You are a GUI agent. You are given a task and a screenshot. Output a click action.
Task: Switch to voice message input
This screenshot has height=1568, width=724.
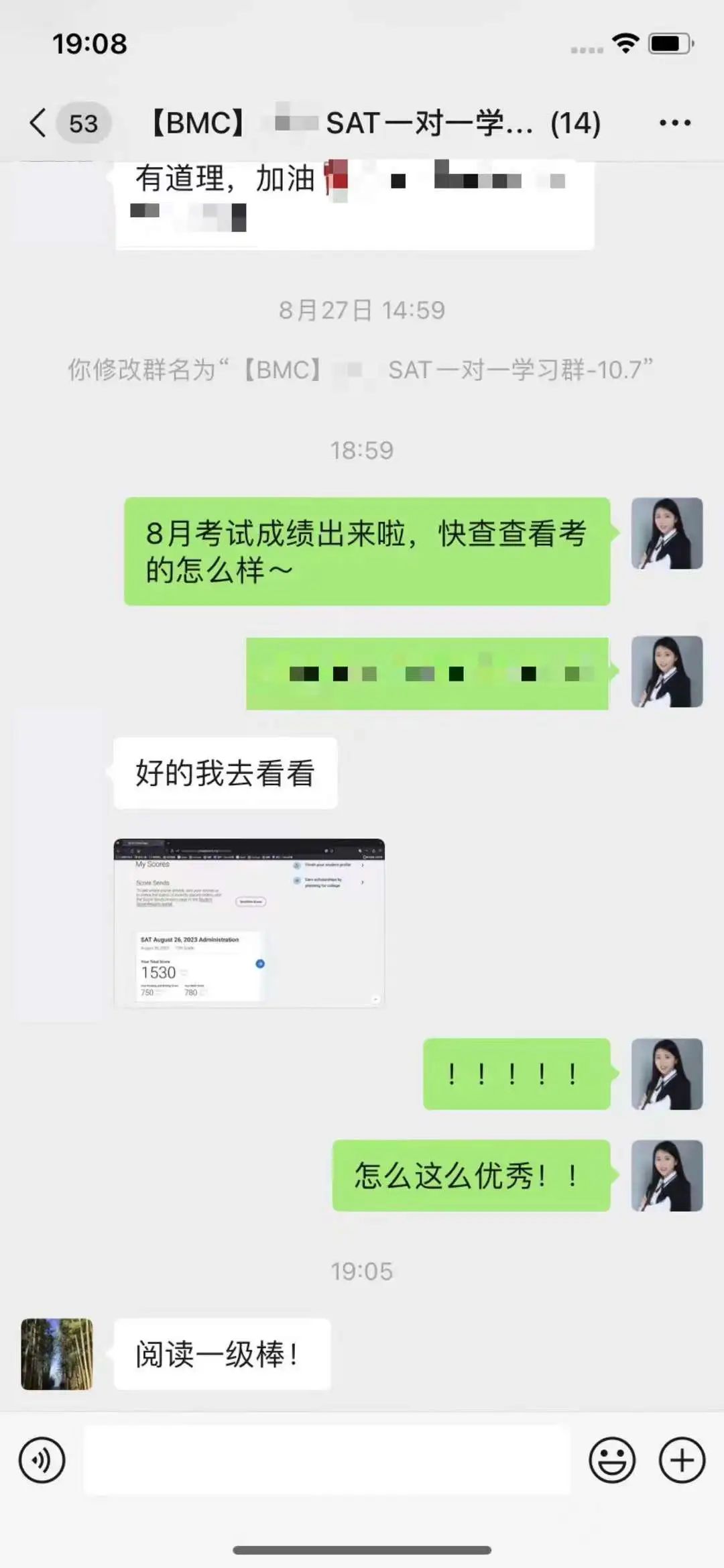[x=42, y=1460]
